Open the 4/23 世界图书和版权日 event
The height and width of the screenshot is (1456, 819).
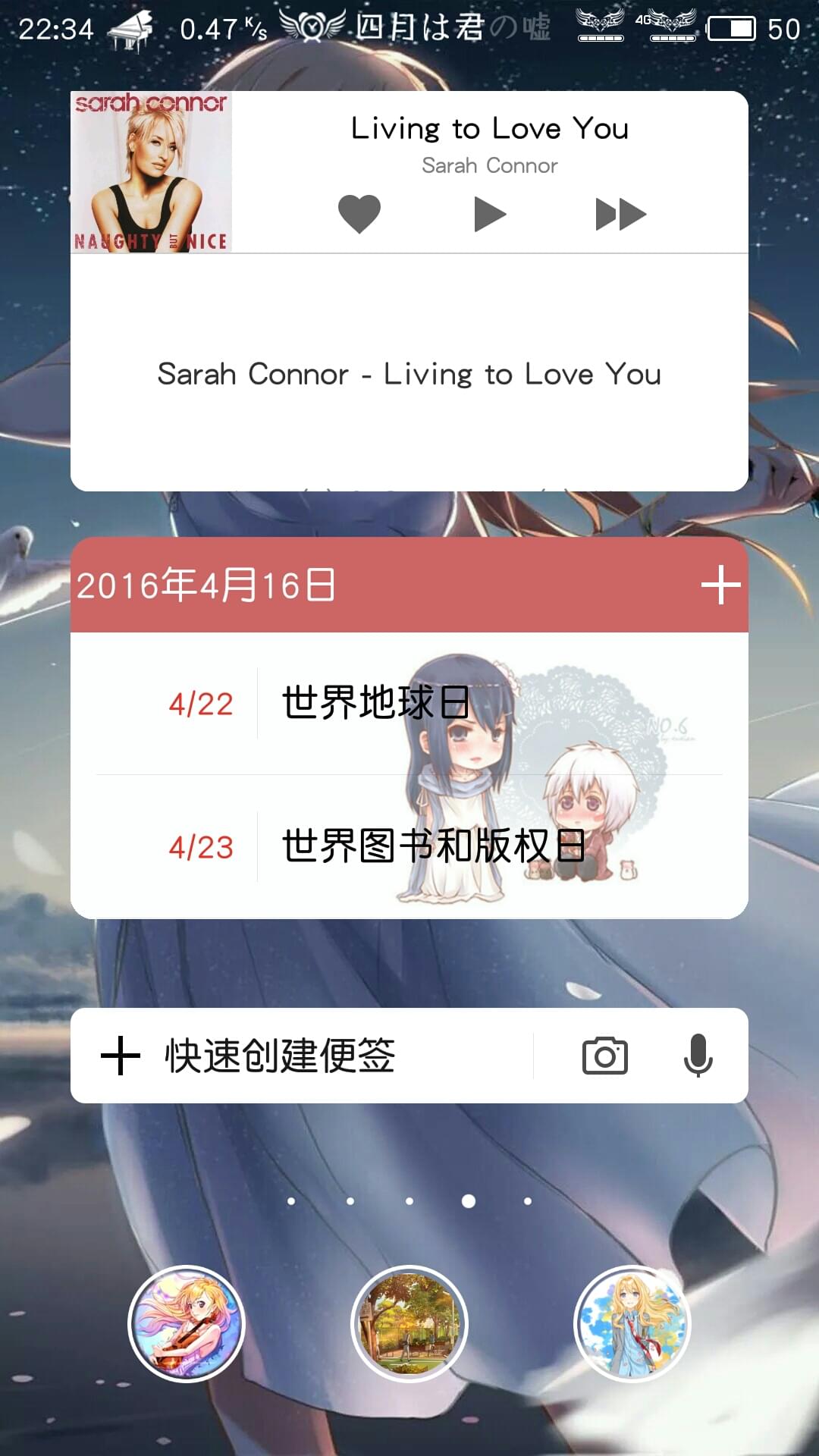pos(432,846)
